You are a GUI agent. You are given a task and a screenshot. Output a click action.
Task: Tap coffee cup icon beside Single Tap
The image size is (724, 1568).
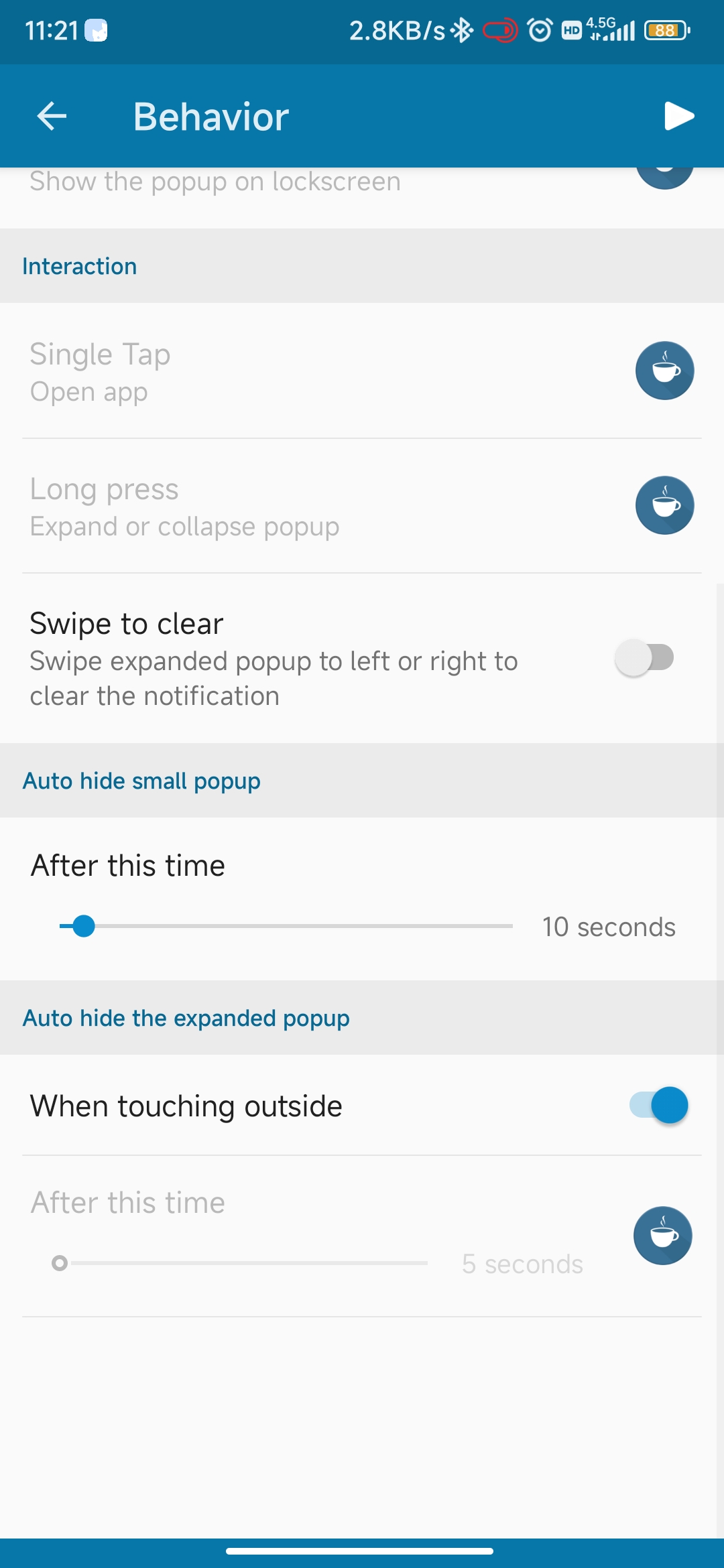pos(664,371)
